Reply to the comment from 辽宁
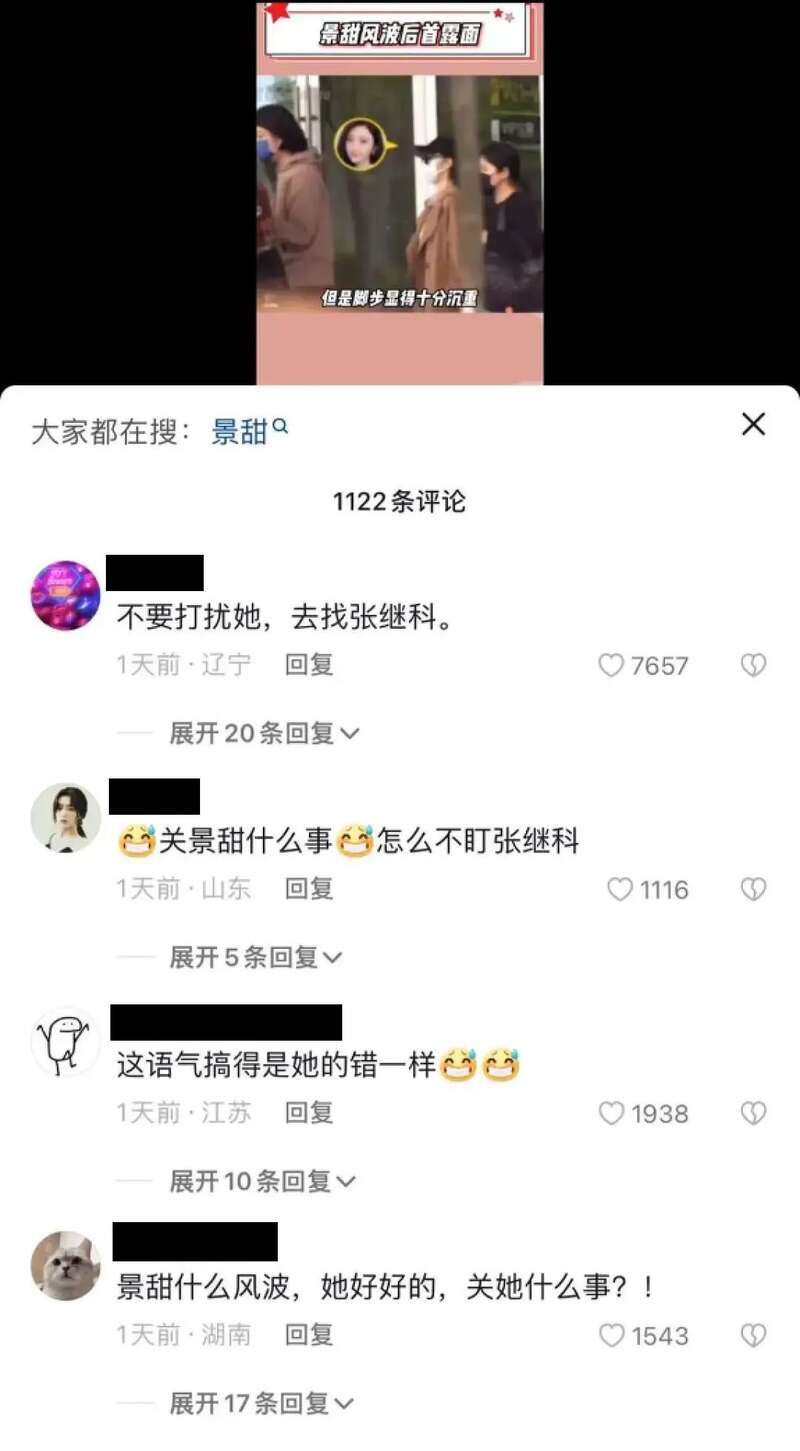Viewport: 800px width, 1451px height. pos(309,665)
